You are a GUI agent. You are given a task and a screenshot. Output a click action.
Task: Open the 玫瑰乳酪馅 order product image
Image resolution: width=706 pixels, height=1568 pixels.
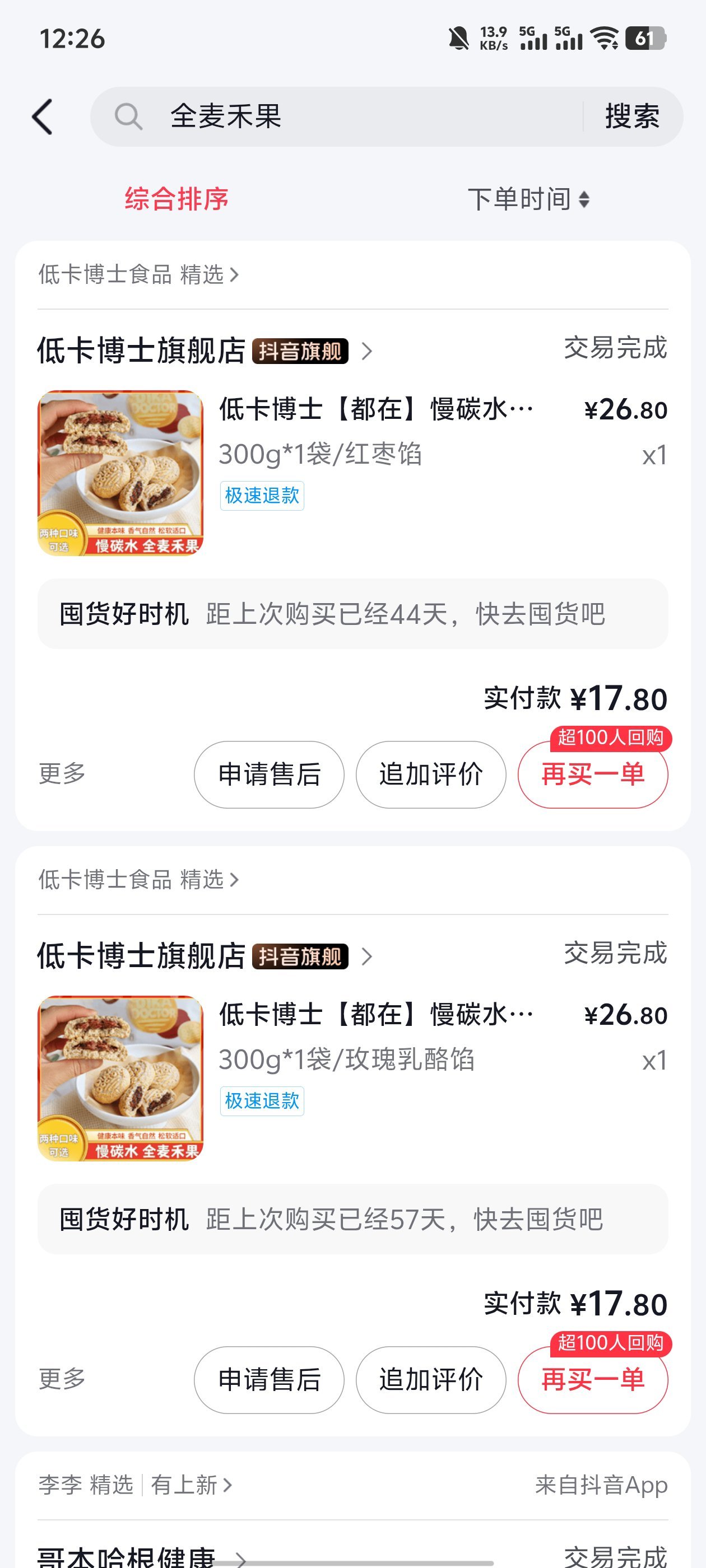tap(120, 1078)
